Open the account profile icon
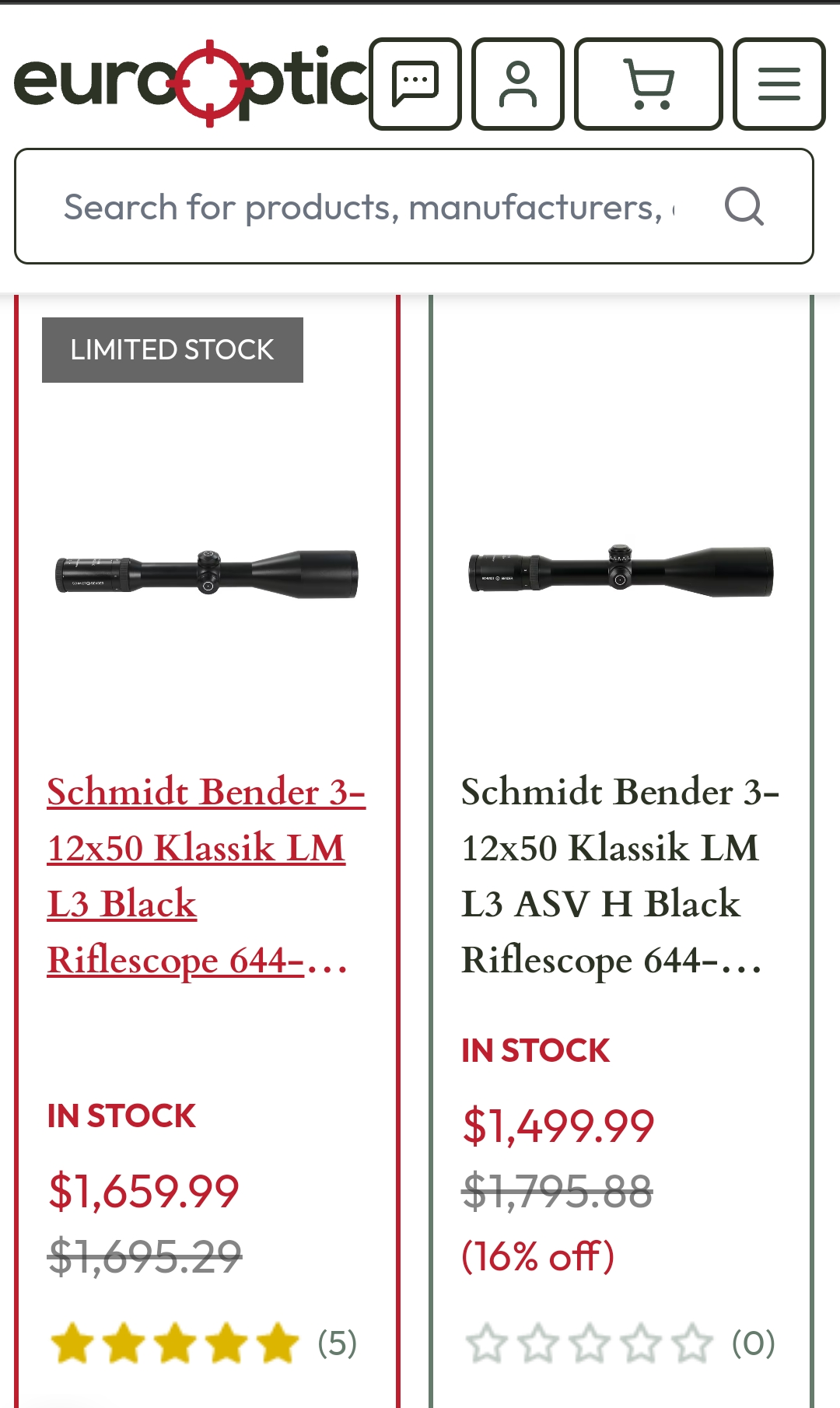This screenshot has width=840, height=1408. (x=518, y=84)
